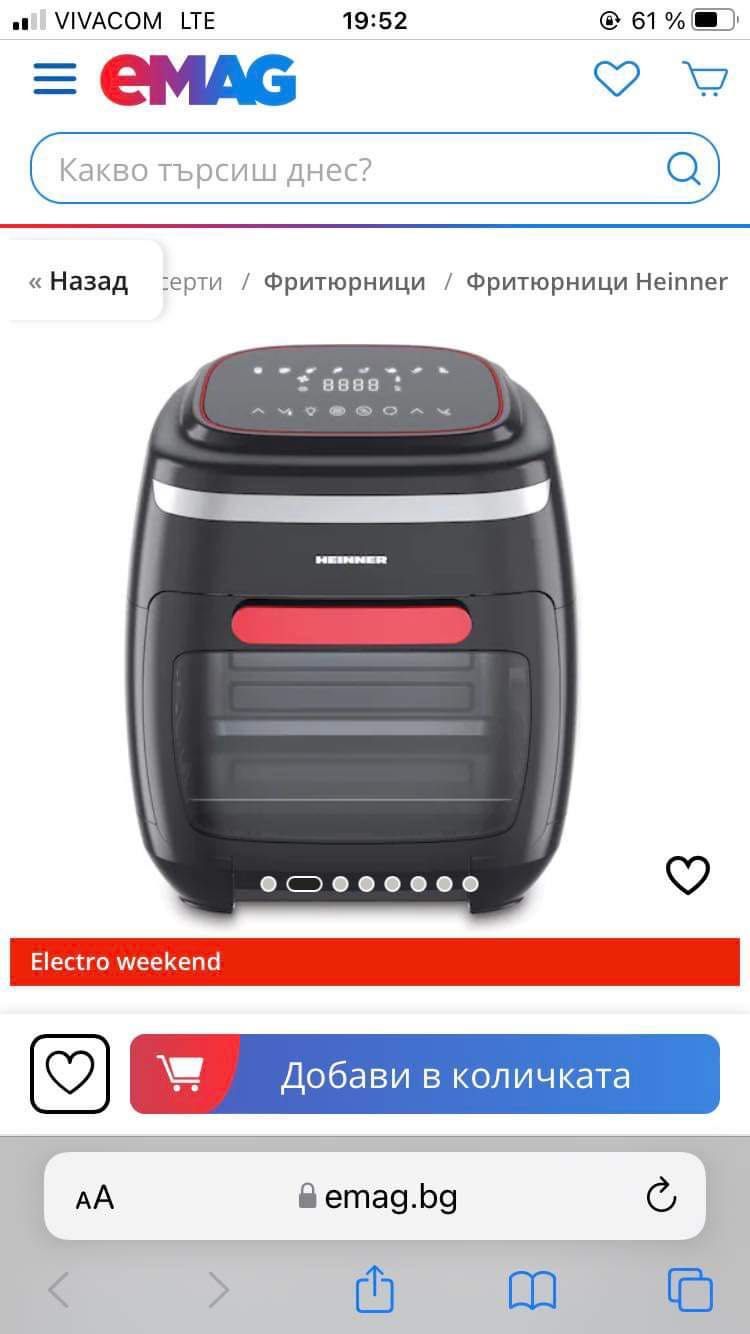Tap the magnifier search icon
Image resolution: width=750 pixels, height=1334 pixels.
click(684, 169)
